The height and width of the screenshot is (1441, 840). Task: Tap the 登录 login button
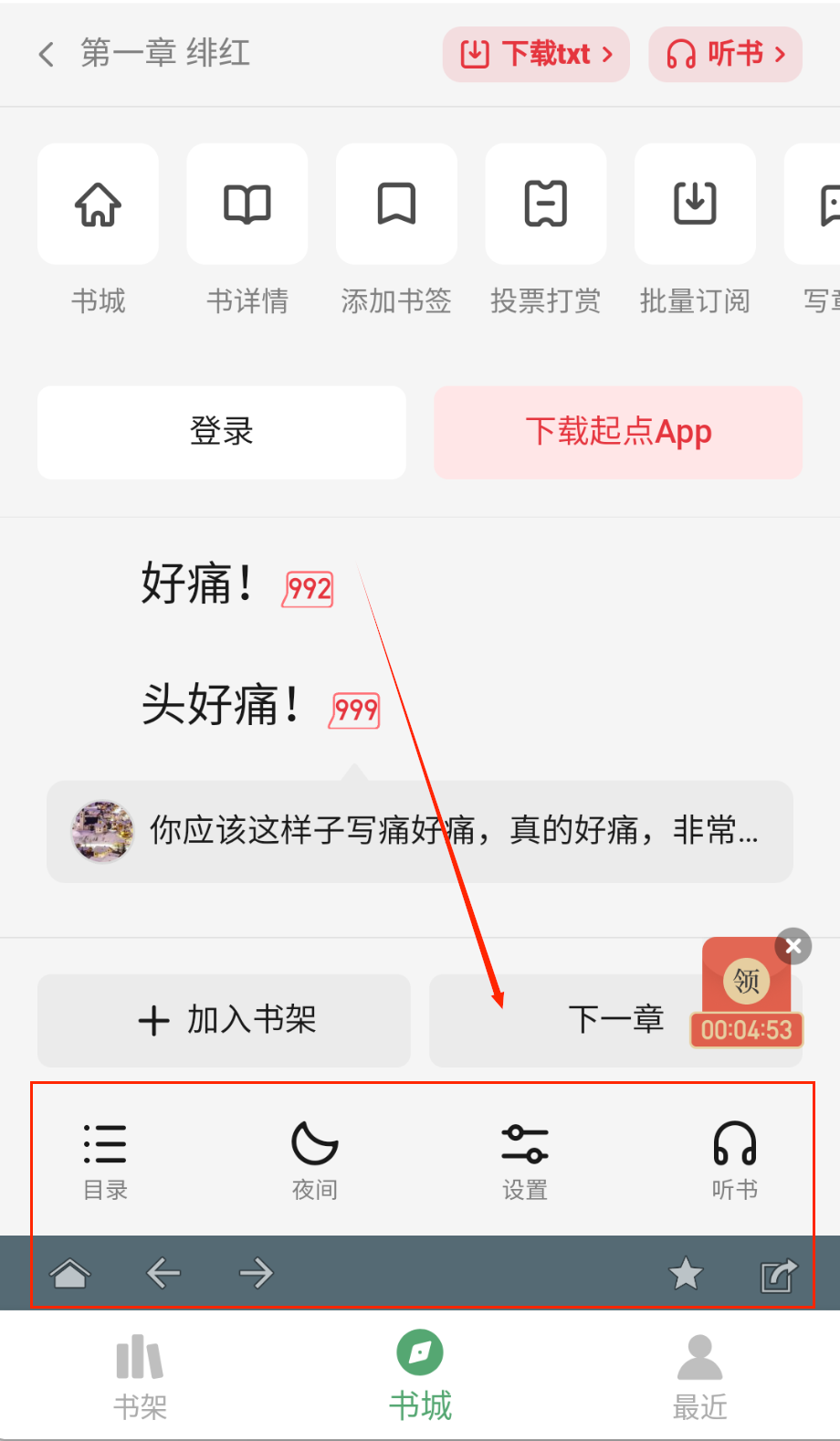[x=222, y=432]
